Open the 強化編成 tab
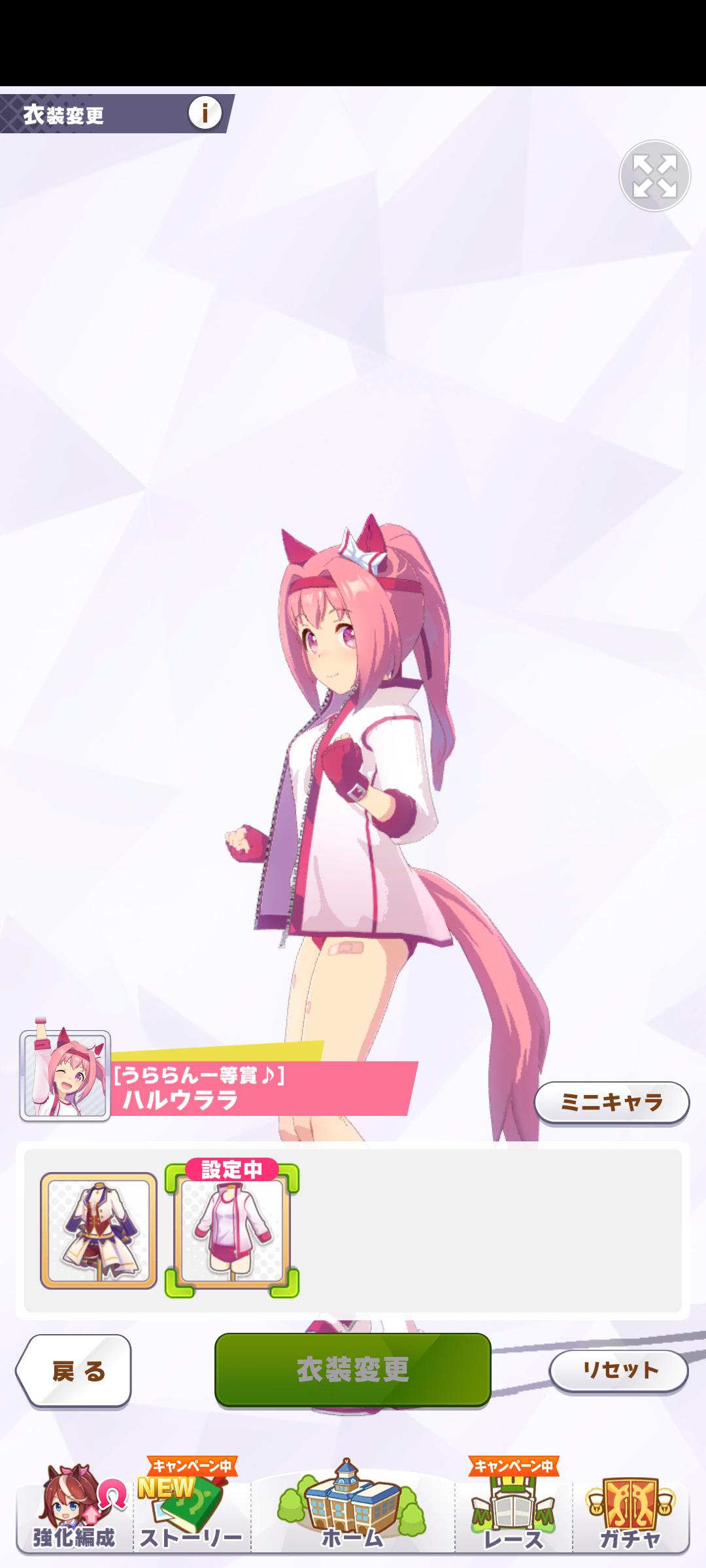The image size is (706, 1568). point(74,1516)
